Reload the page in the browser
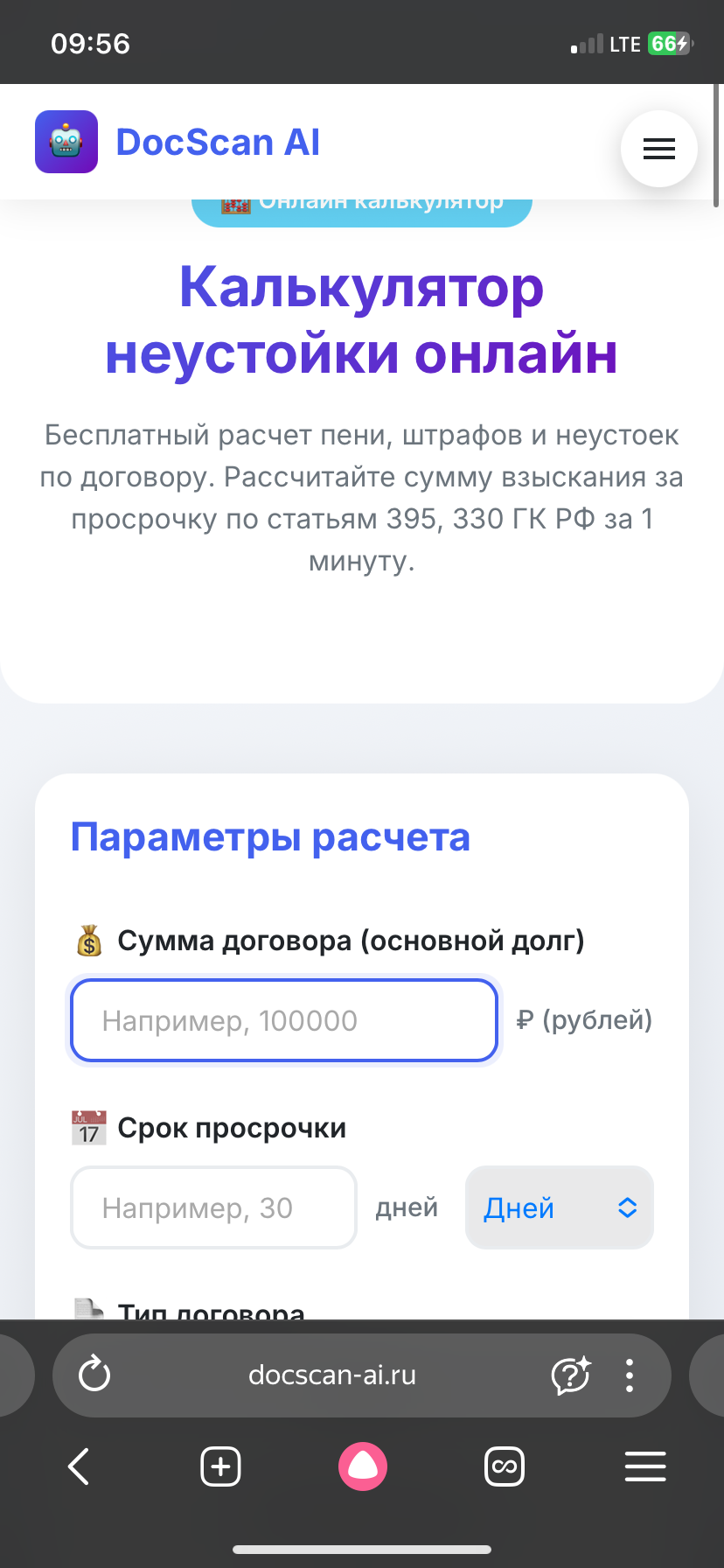 tap(94, 1375)
